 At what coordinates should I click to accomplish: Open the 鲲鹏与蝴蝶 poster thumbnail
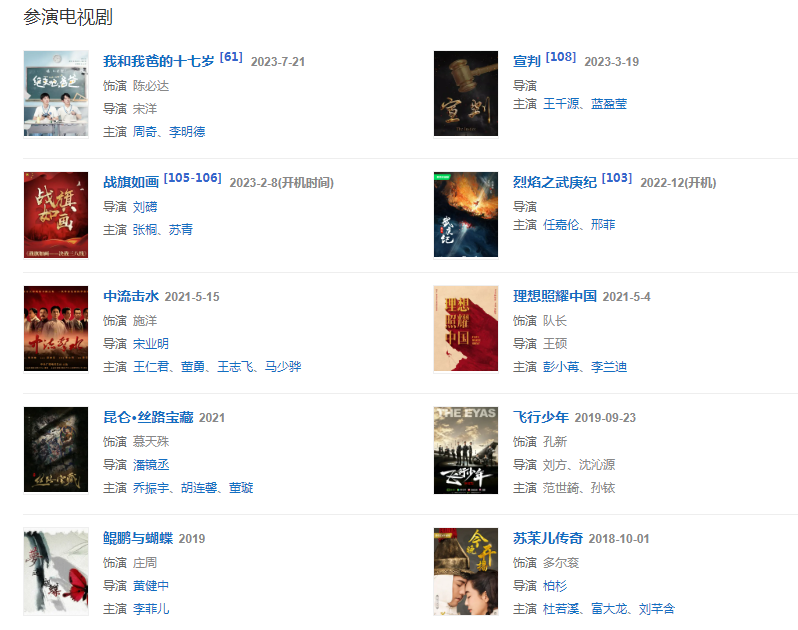coord(56,571)
